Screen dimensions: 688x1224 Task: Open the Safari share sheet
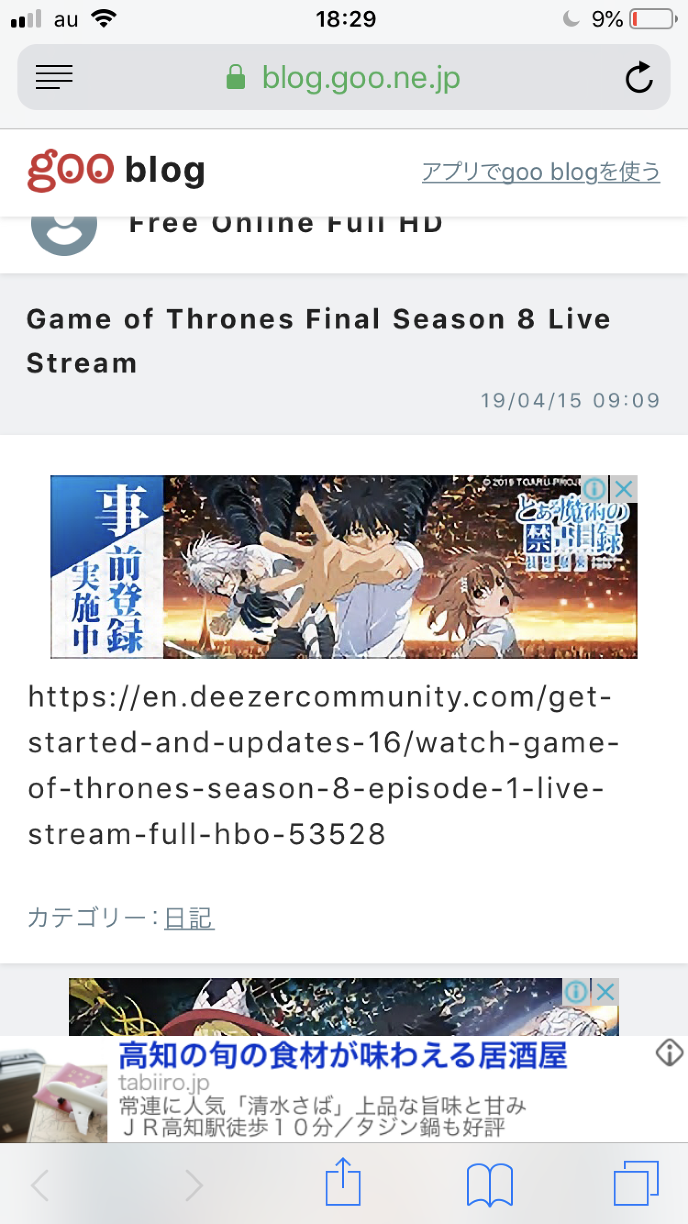pos(343,1186)
